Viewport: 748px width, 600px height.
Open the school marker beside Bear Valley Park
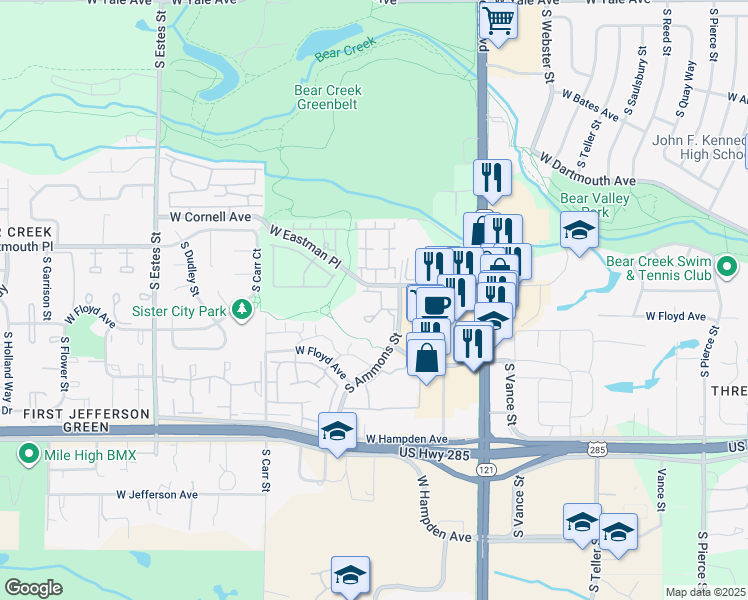(x=579, y=231)
